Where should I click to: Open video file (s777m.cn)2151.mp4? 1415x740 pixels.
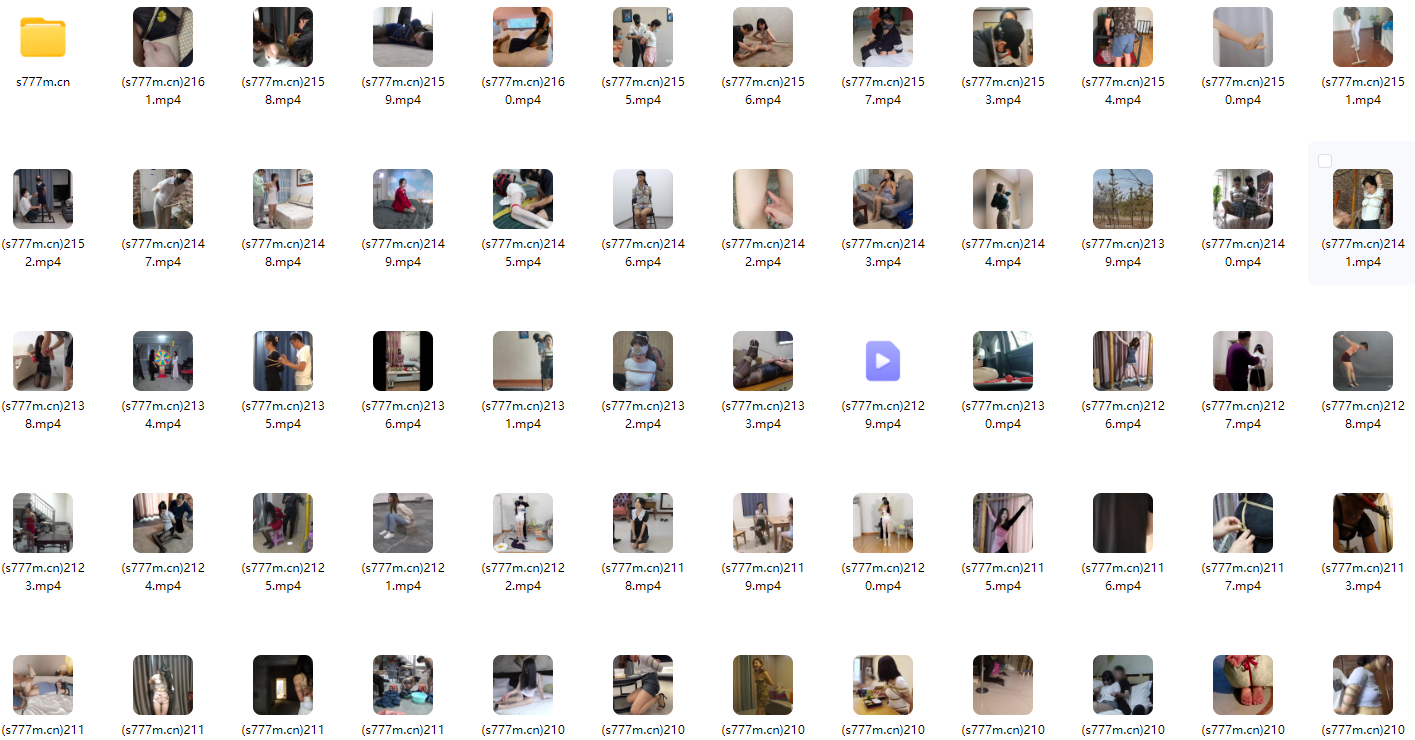1363,37
